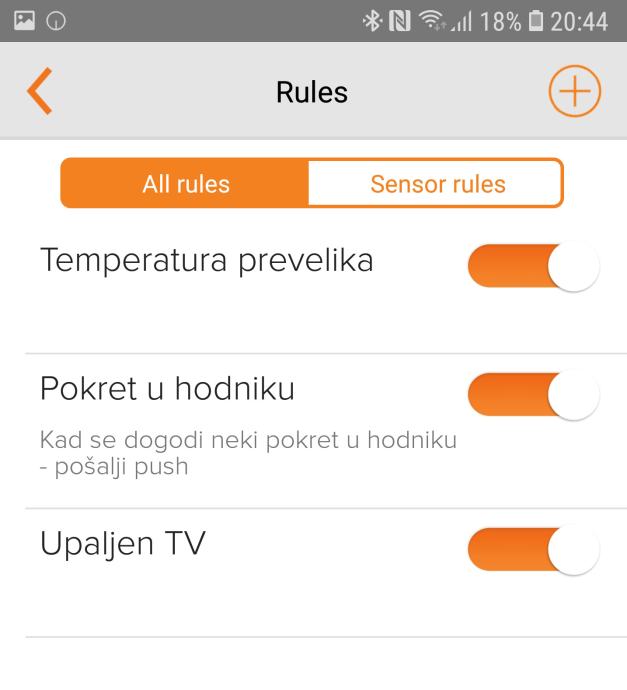Go back using the orange arrow

pos(38,92)
